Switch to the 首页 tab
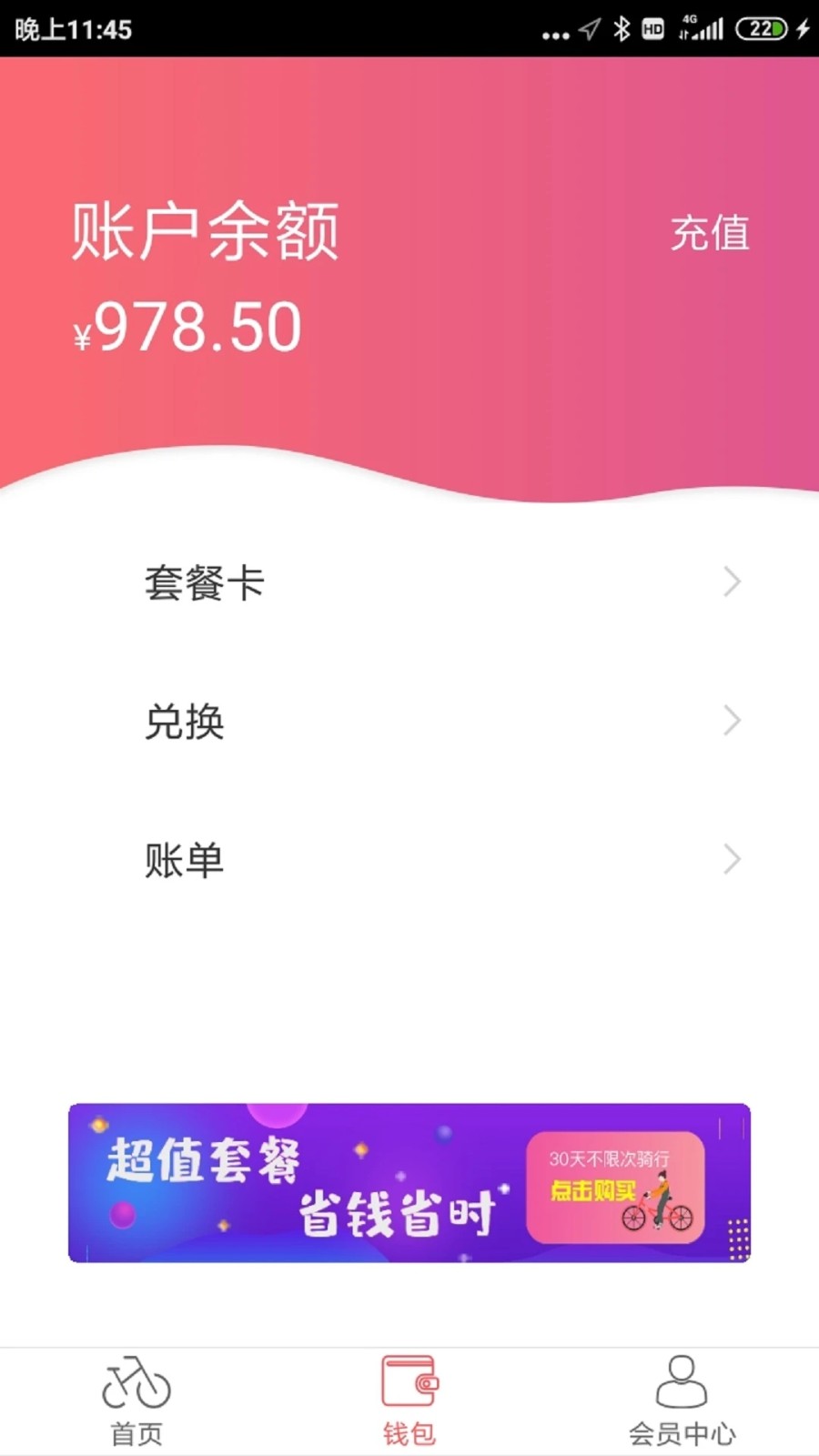 pos(136,1401)
